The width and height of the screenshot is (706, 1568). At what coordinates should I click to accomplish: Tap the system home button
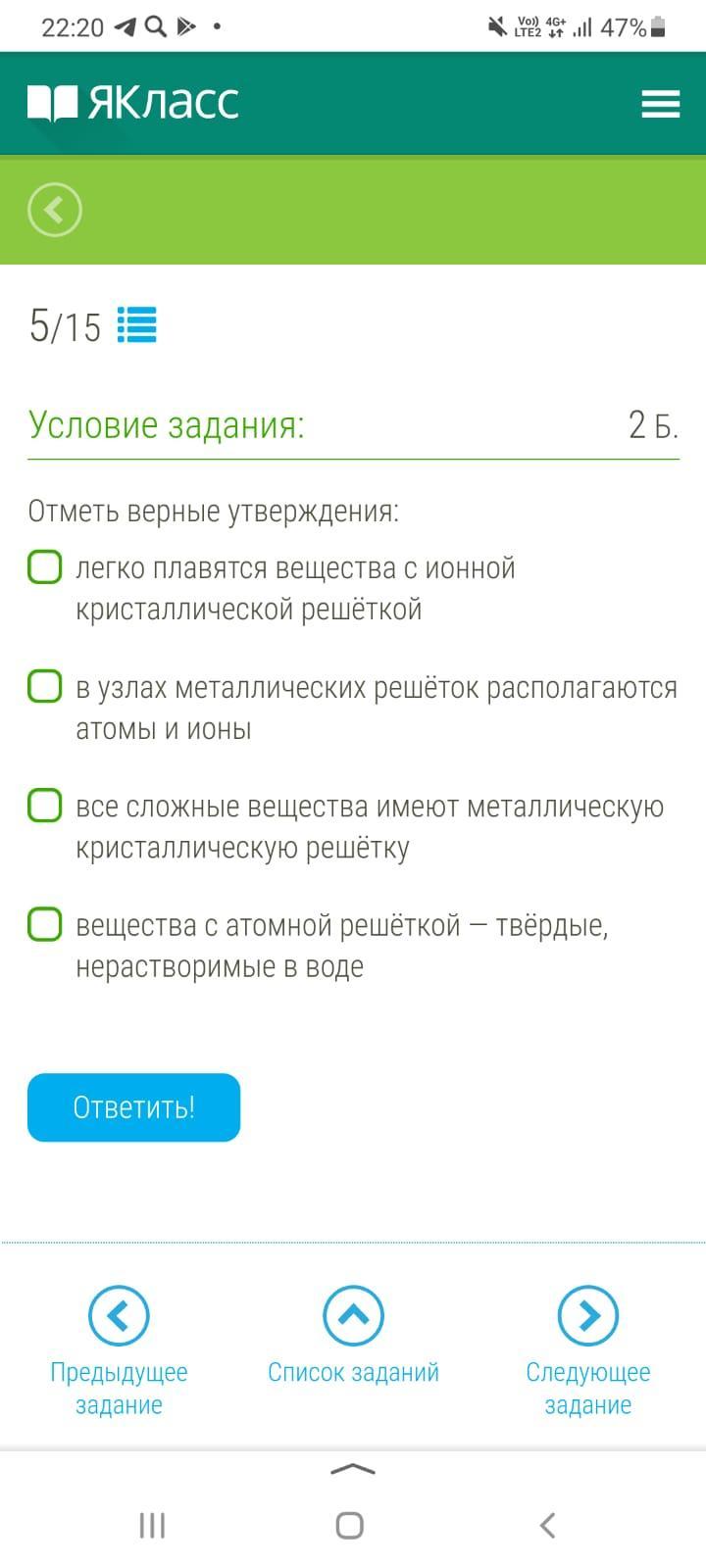350,1525
